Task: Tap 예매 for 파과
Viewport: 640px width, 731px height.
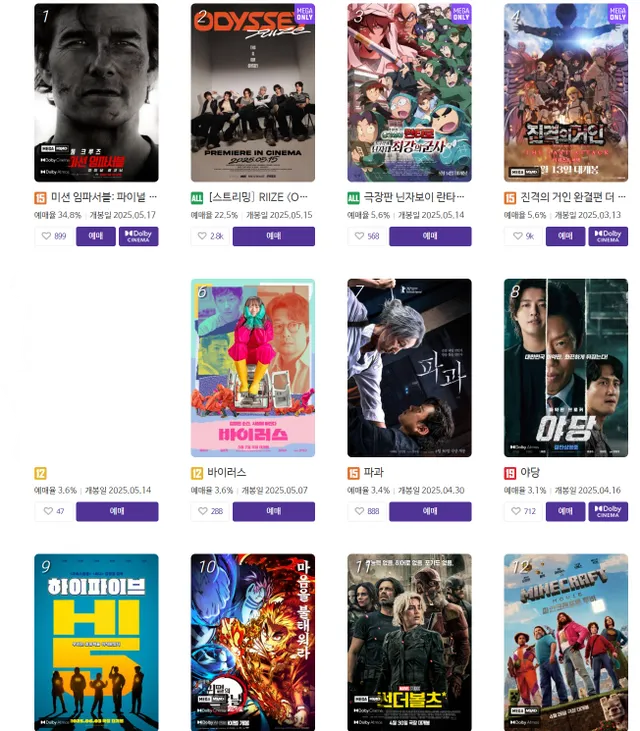Action: [430, 511]
